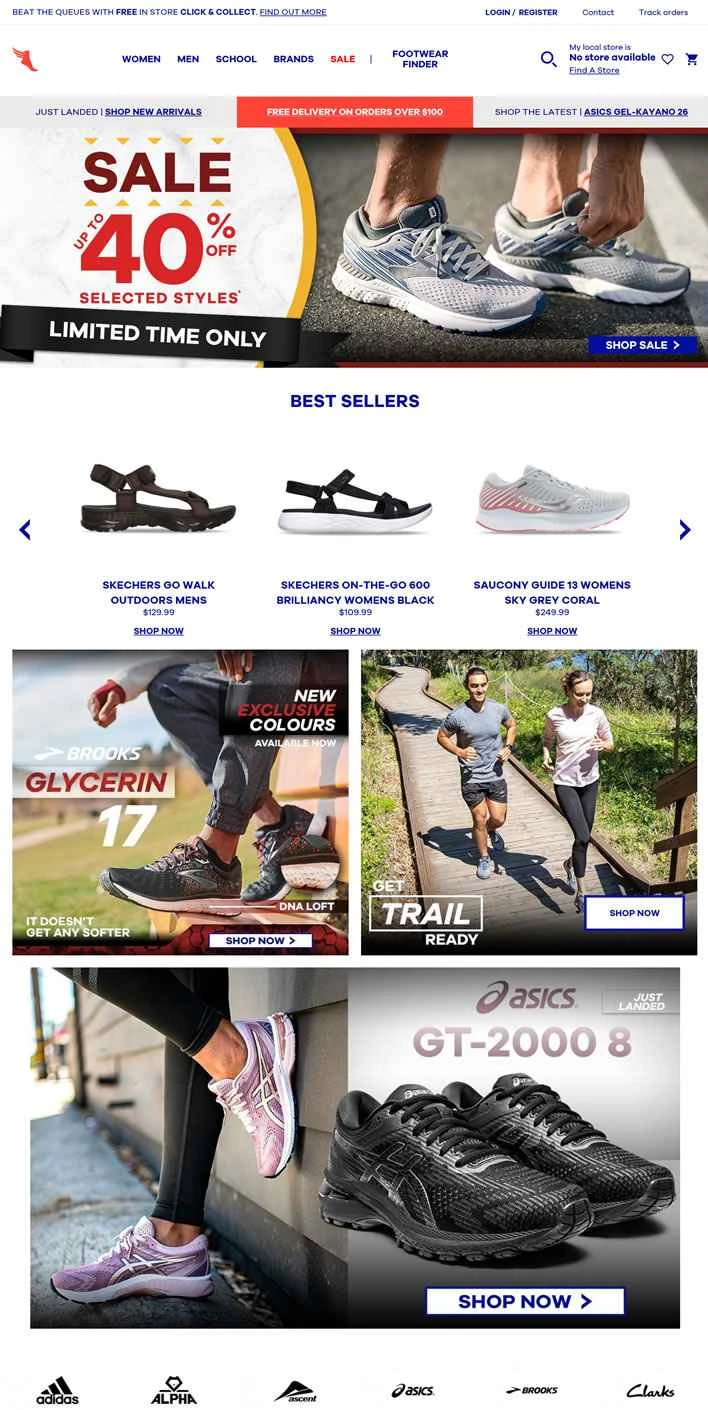Go to the Sale section
Viewport: 708px width, 1410px height.
tap(342, 59)
